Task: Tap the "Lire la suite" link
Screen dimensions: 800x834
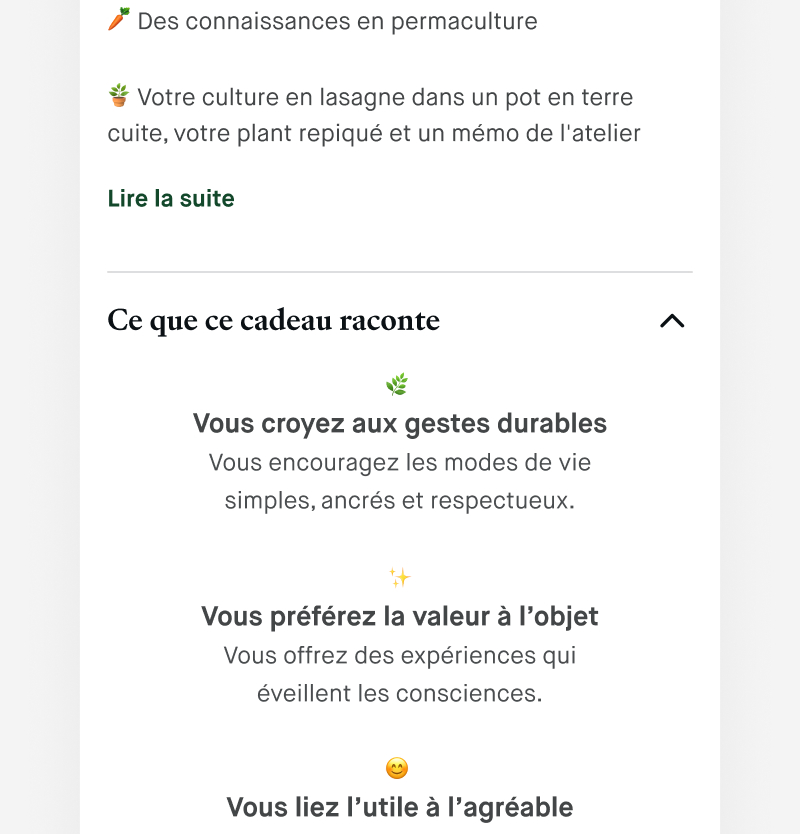Action: [x=171, y=199]
